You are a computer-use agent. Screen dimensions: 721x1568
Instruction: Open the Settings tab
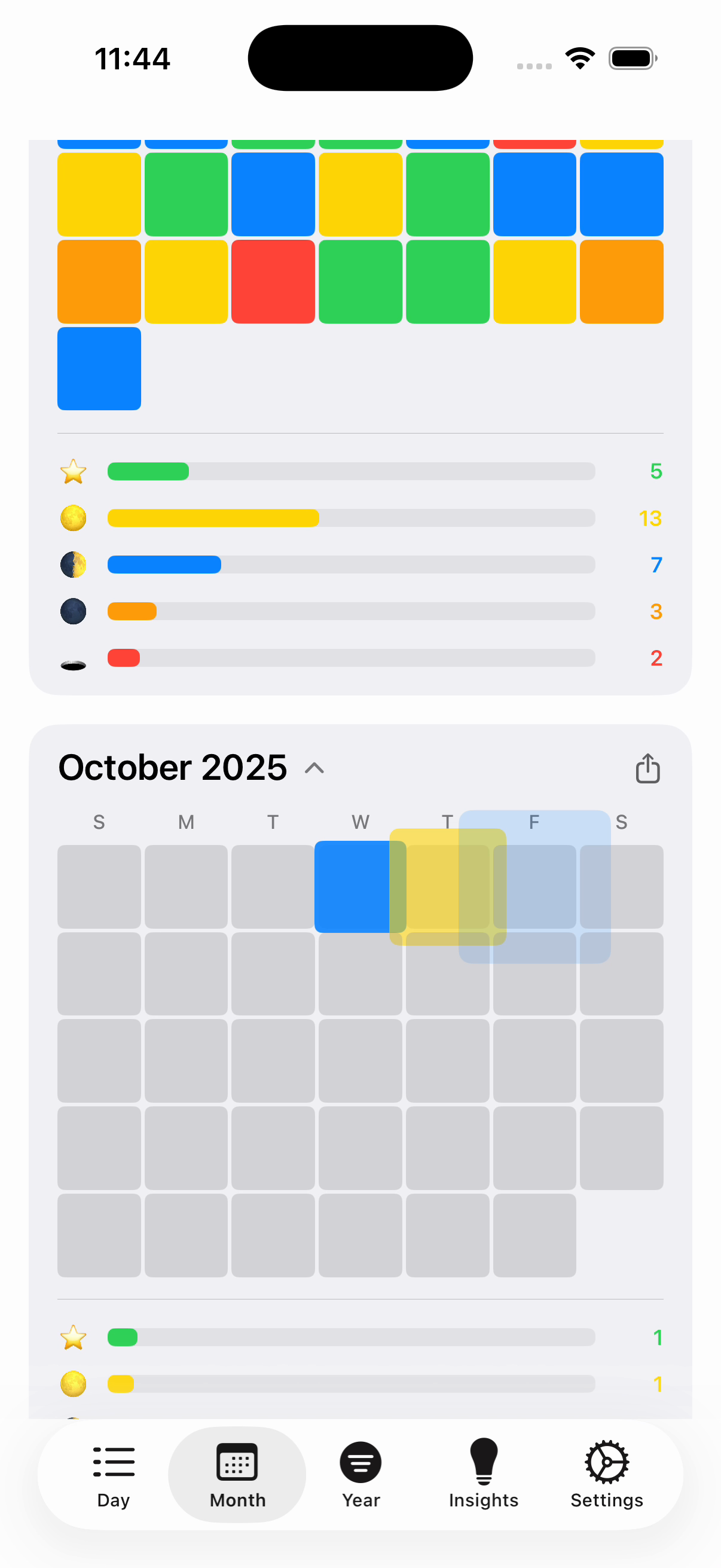click(x=607, y=1474)
